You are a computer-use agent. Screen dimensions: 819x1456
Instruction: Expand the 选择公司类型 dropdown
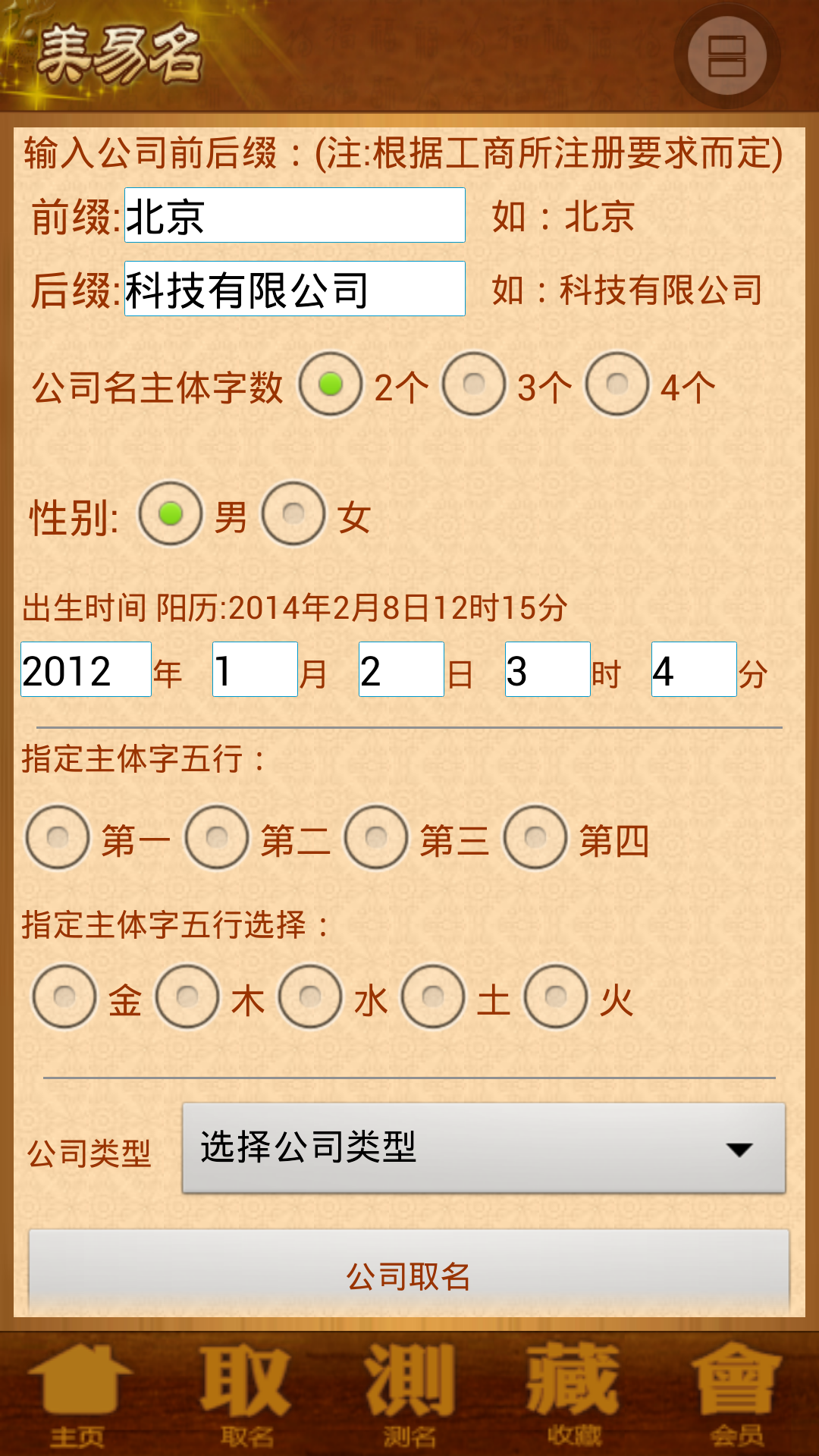[x=484, y=1148]
